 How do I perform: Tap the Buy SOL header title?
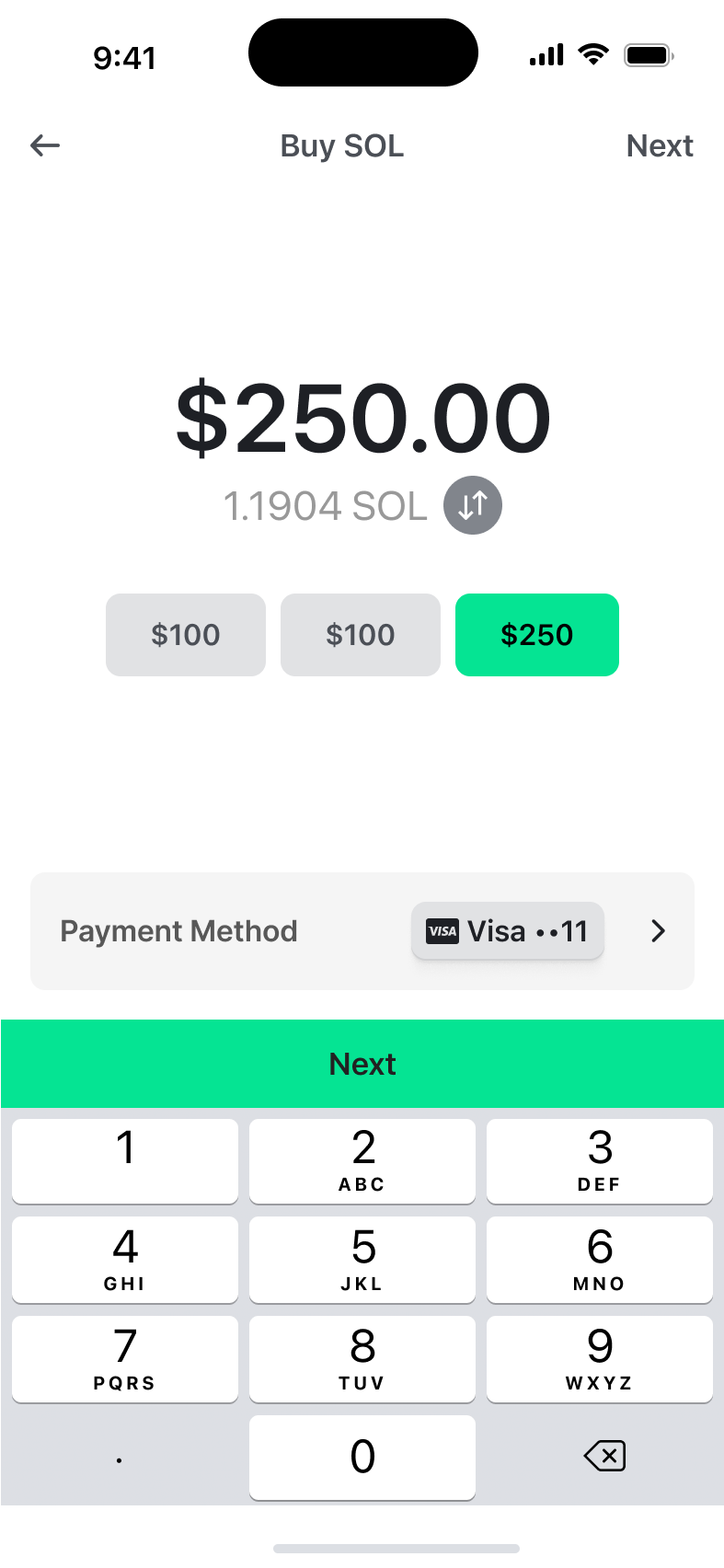[341, 145]
